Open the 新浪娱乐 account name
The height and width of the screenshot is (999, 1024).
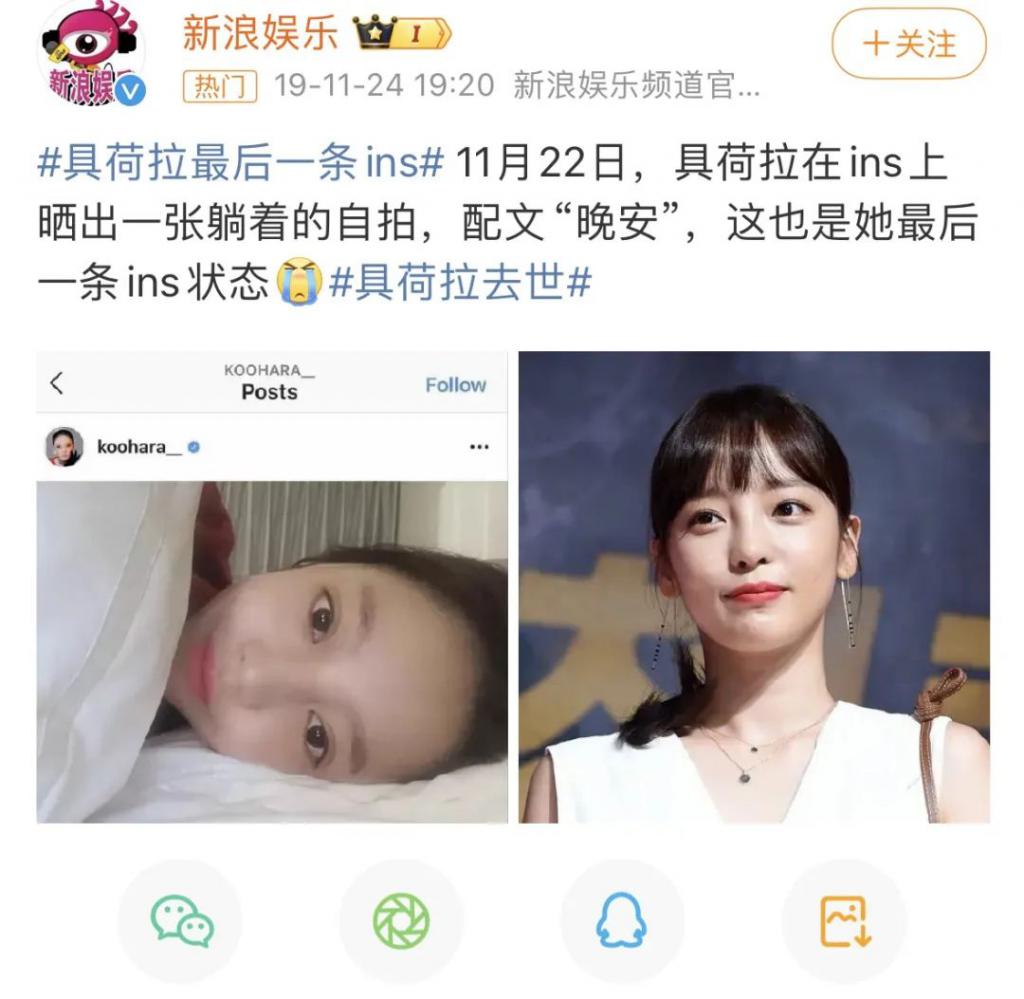260,33
